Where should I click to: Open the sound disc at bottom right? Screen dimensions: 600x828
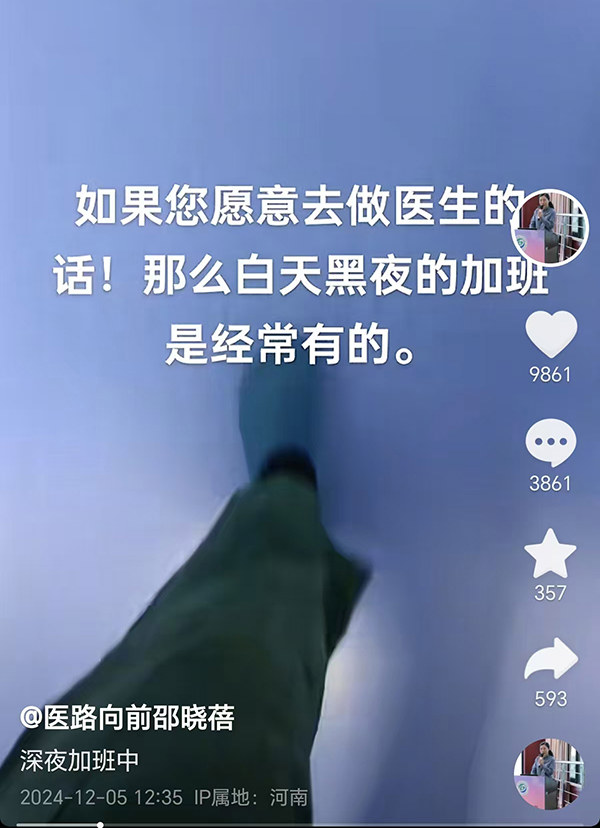point(548,773)
